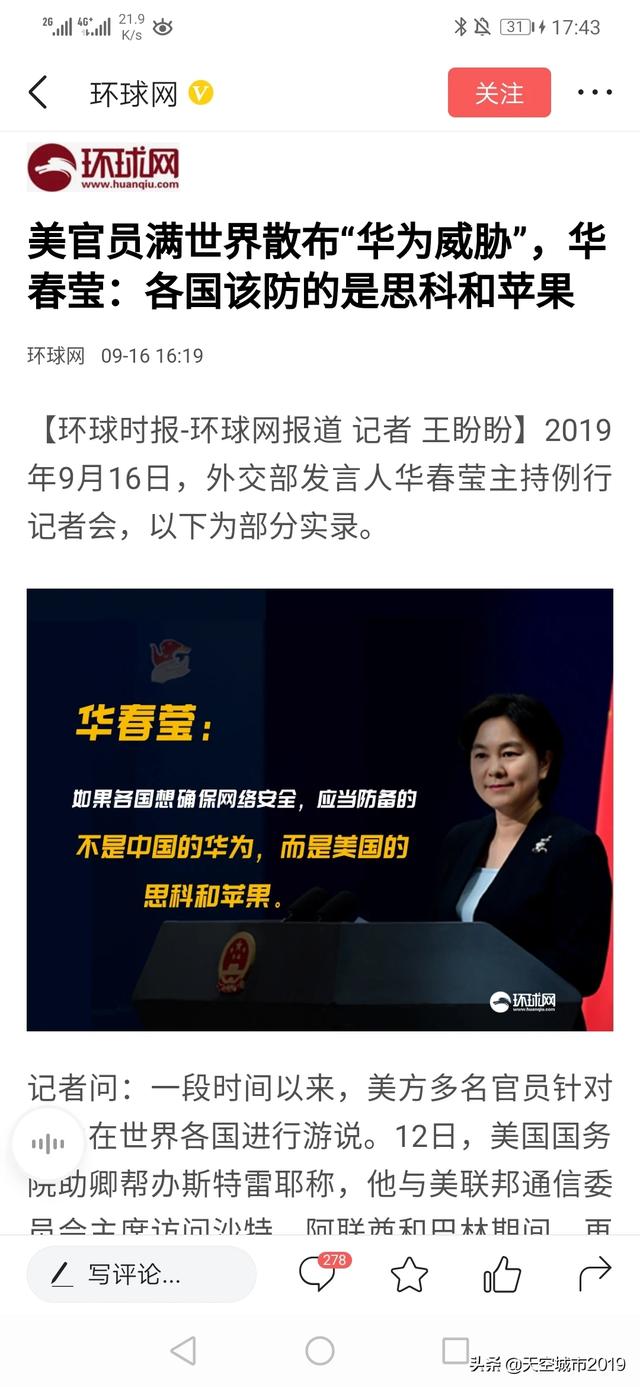View the 华春莹 press conference image
This screenshot has height=1387, width=640.
(x=319, y=808)
